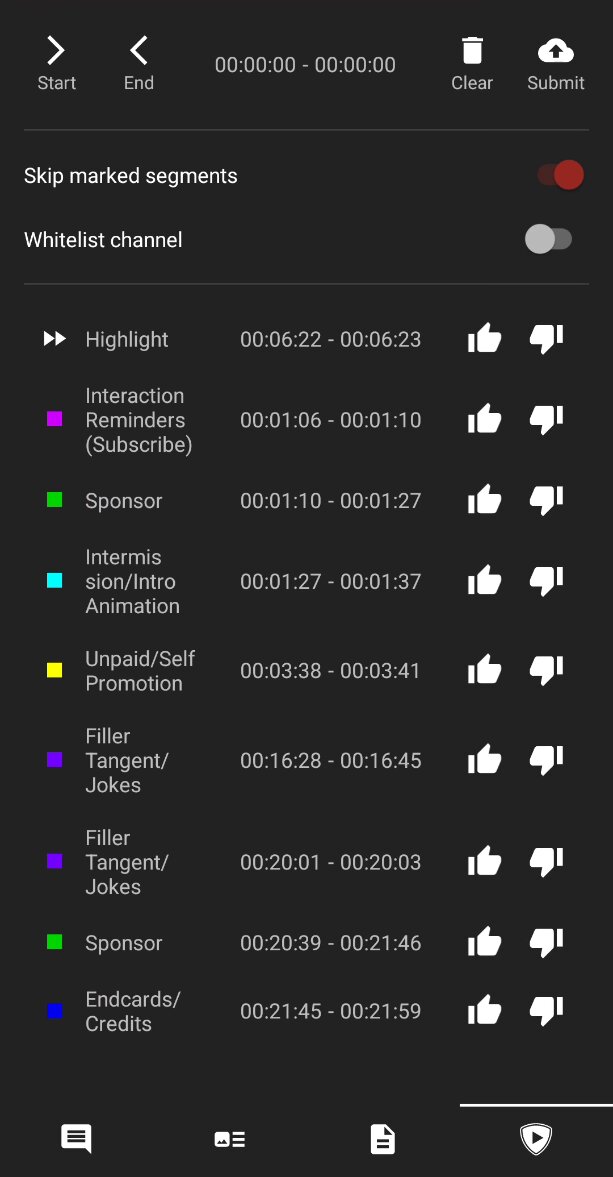Upvote Filler Tangent segment at 00:16:28
Screen dimensions: 613x1177
[484, 760]
